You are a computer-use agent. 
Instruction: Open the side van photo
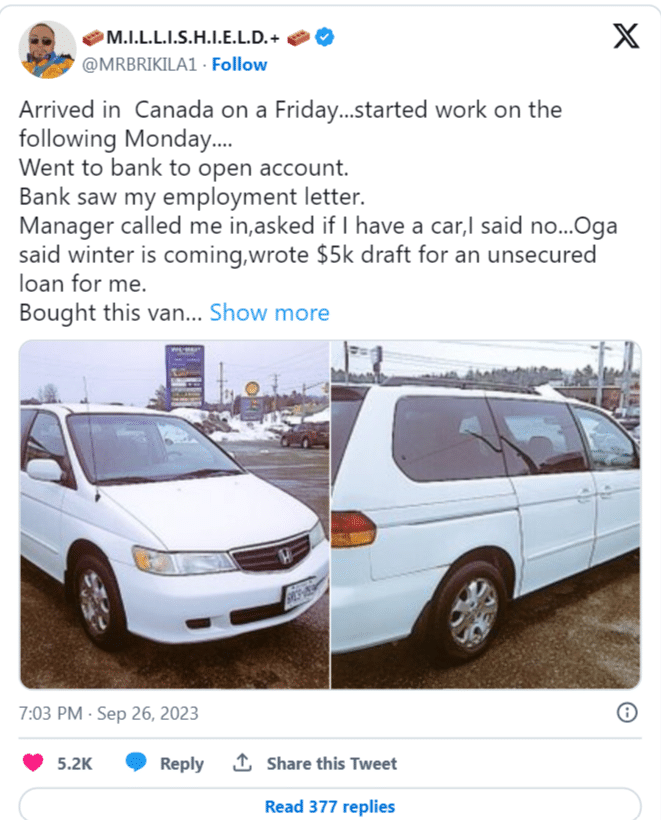tap(486, 514)
